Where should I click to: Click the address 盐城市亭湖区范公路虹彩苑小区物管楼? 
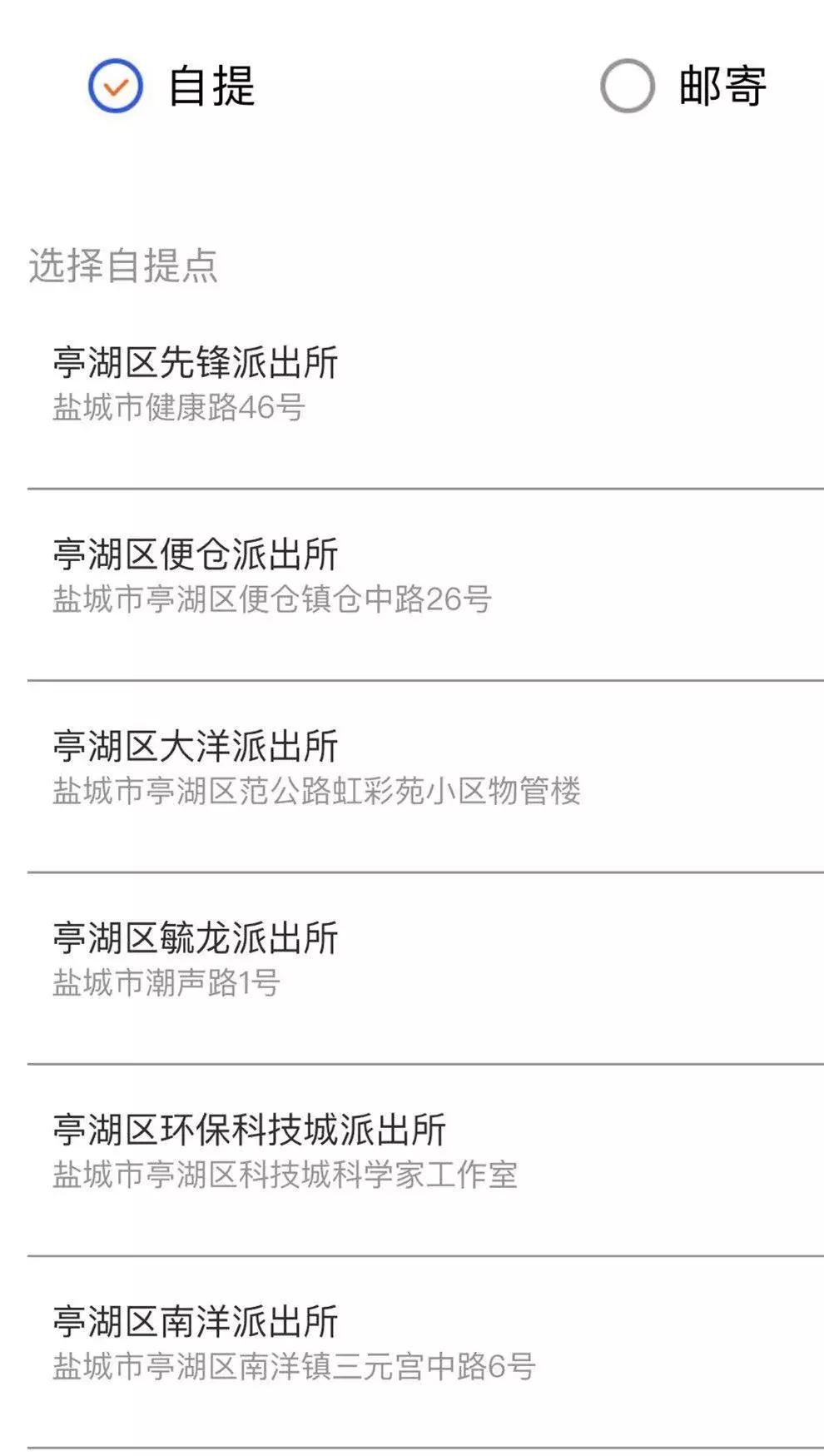tap(320, 793)
